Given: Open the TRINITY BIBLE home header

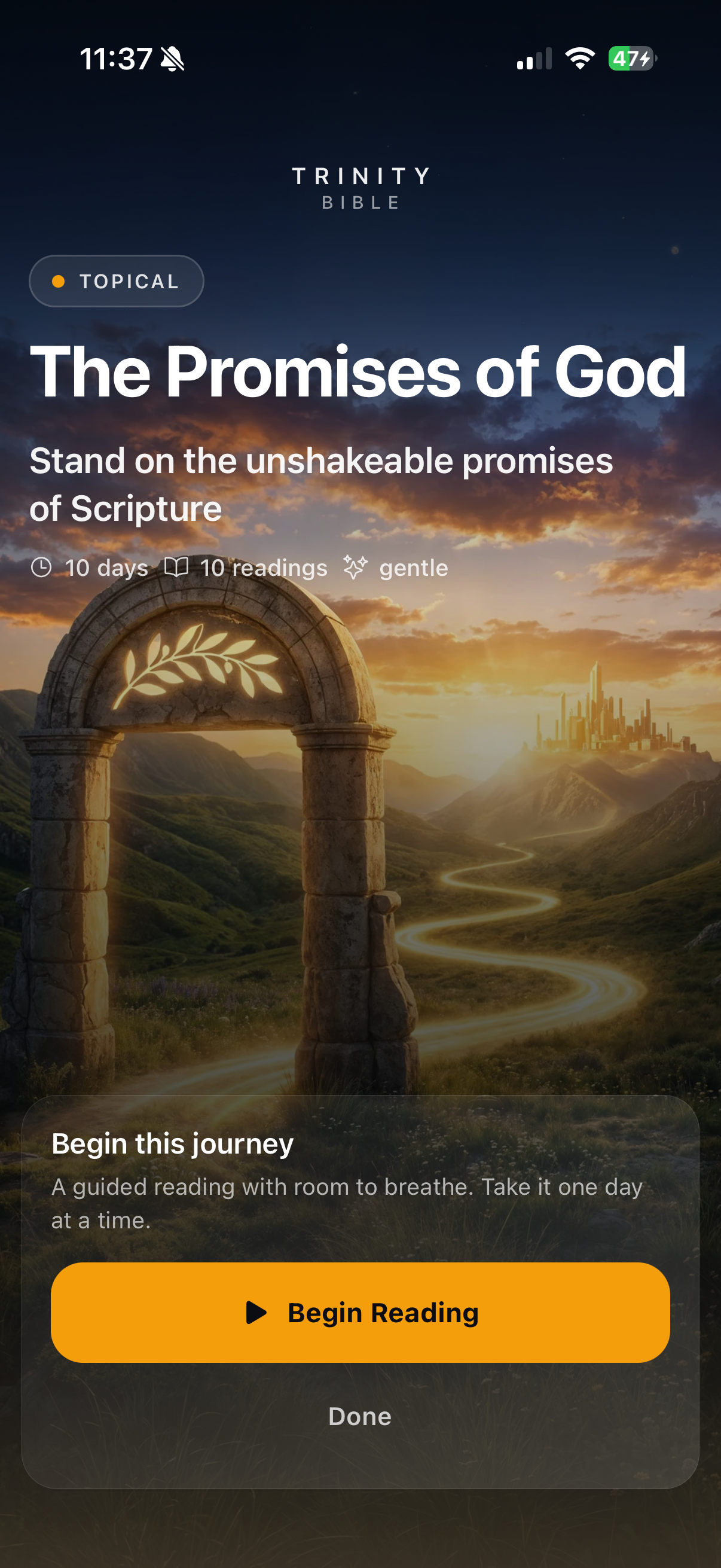Looking at the screenshot, I should tap(360, 189).
